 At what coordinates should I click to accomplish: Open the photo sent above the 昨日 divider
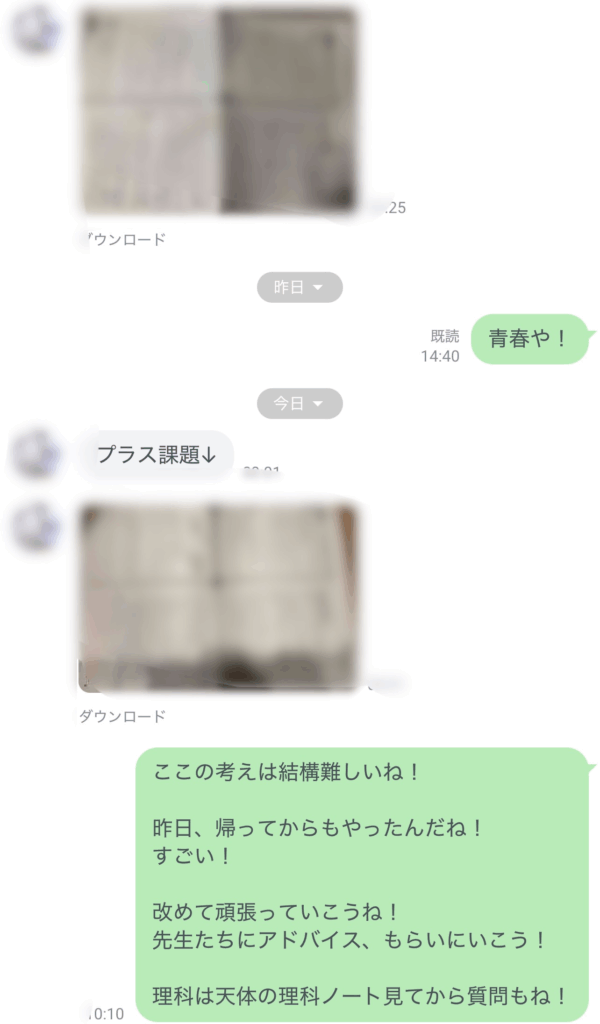pos(219,110)
